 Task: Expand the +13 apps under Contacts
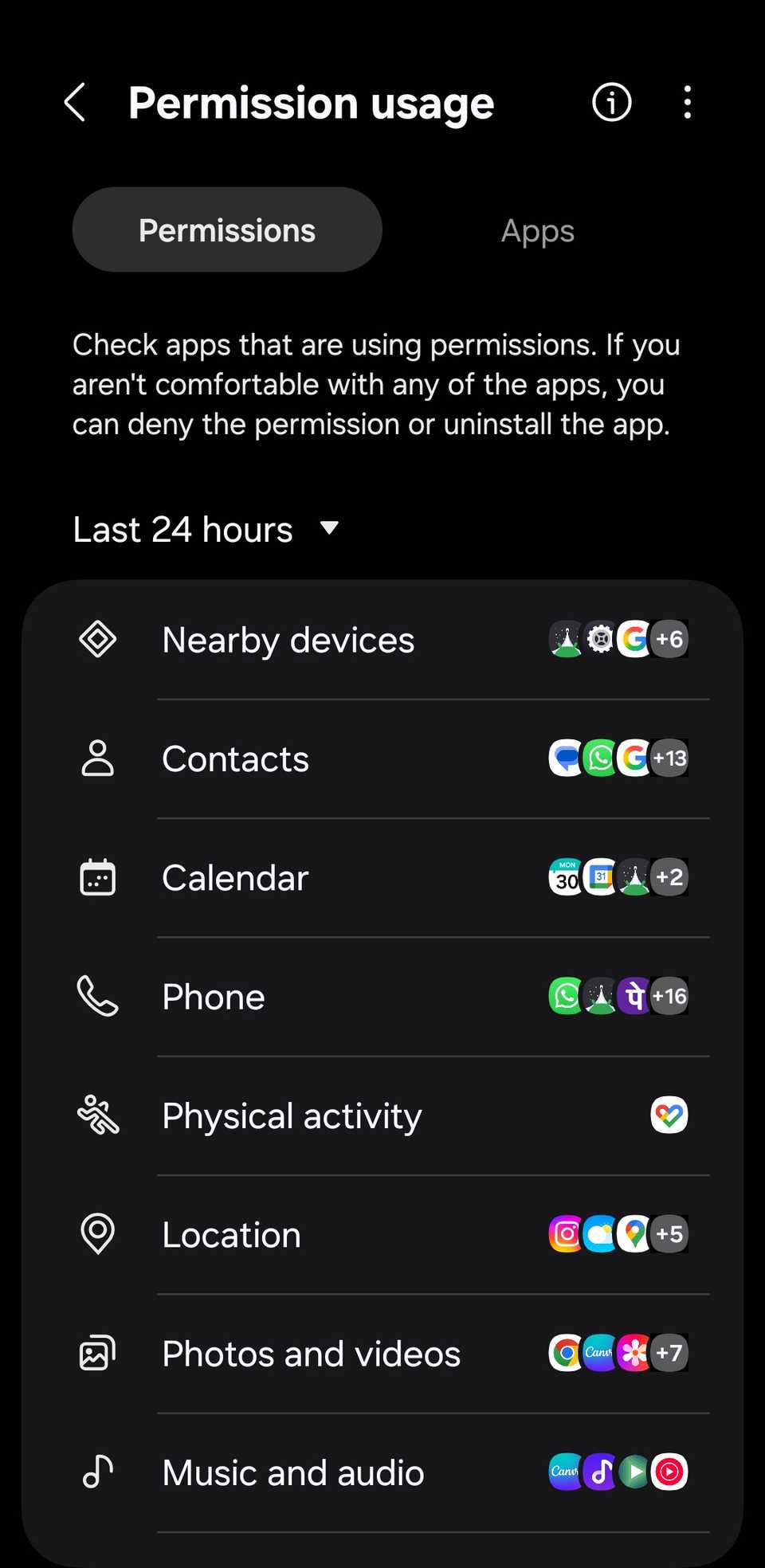click(x=669, y=759)
